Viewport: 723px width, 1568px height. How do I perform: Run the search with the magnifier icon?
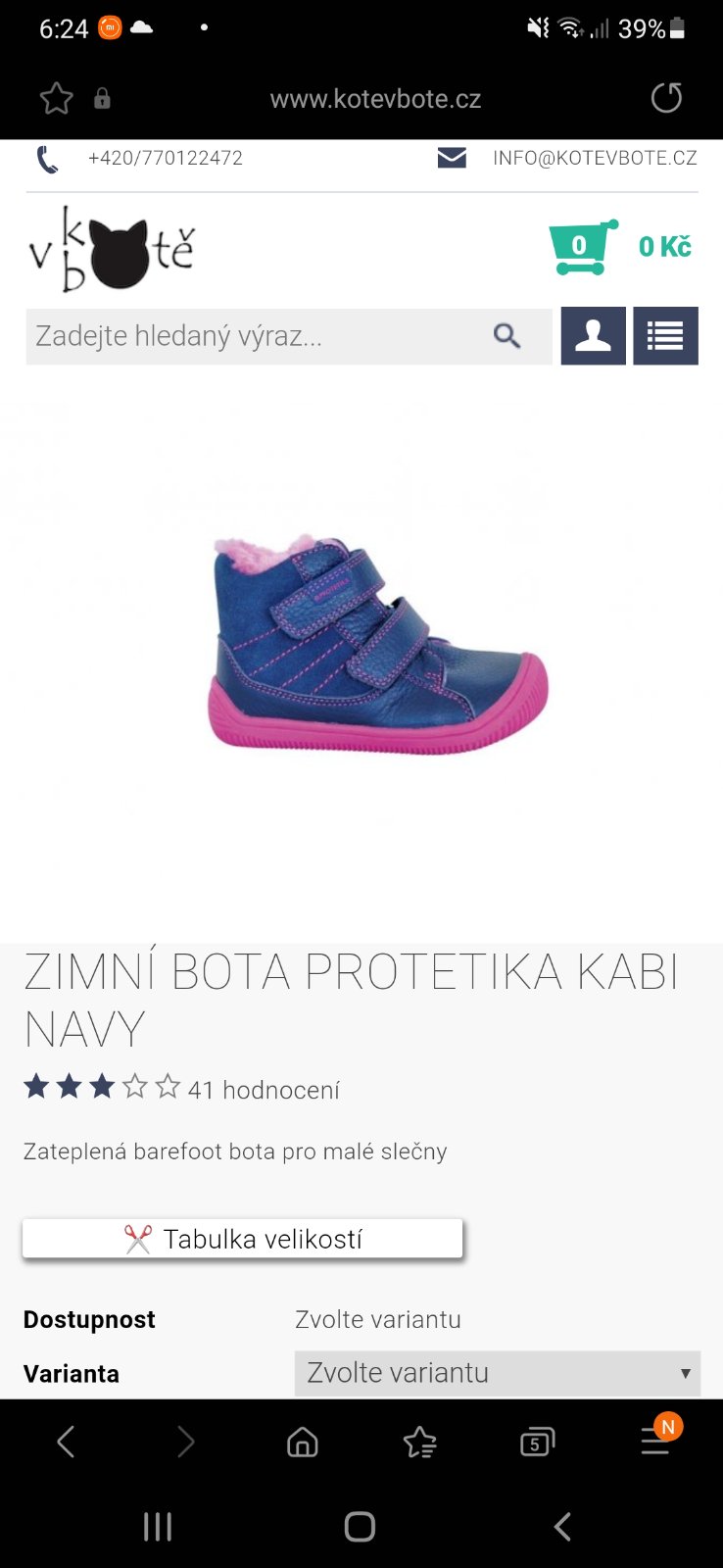[x=506, y=336]
